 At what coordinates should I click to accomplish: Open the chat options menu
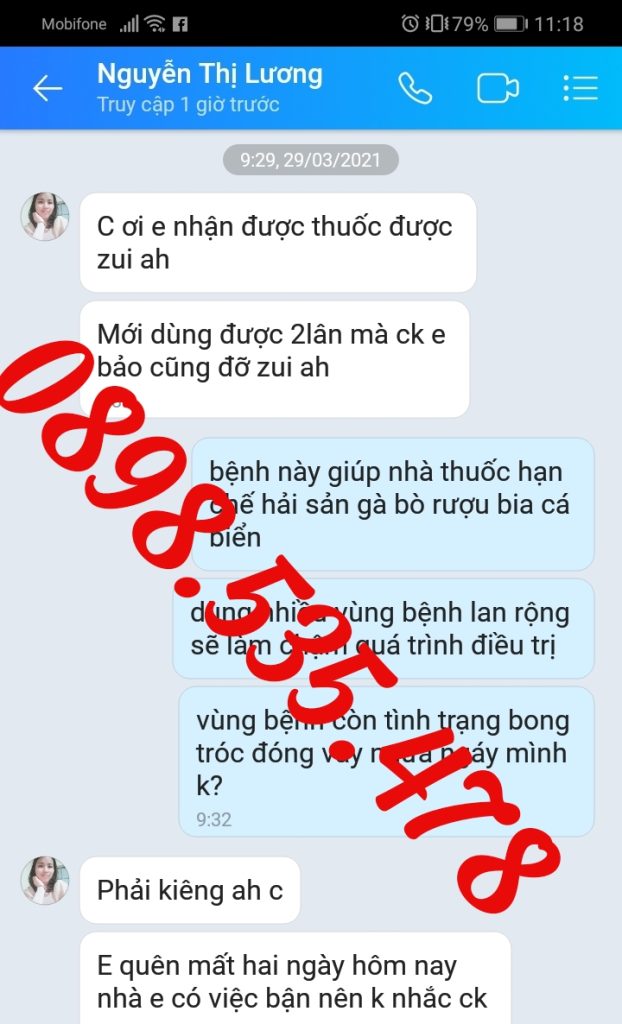(580, 88)
